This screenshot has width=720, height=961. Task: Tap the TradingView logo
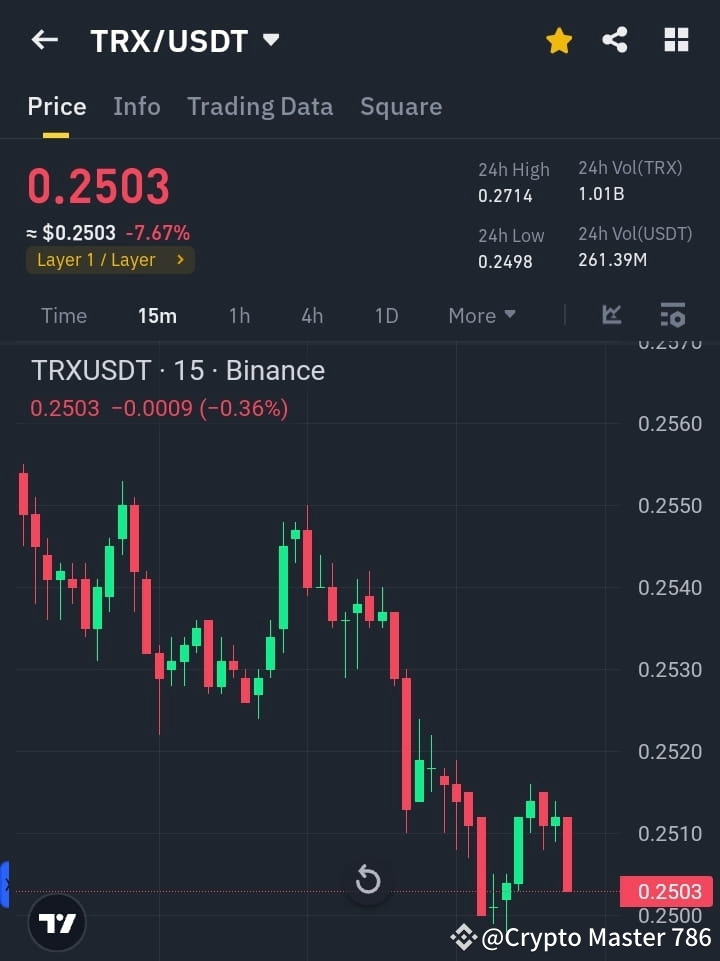[57, 922]
